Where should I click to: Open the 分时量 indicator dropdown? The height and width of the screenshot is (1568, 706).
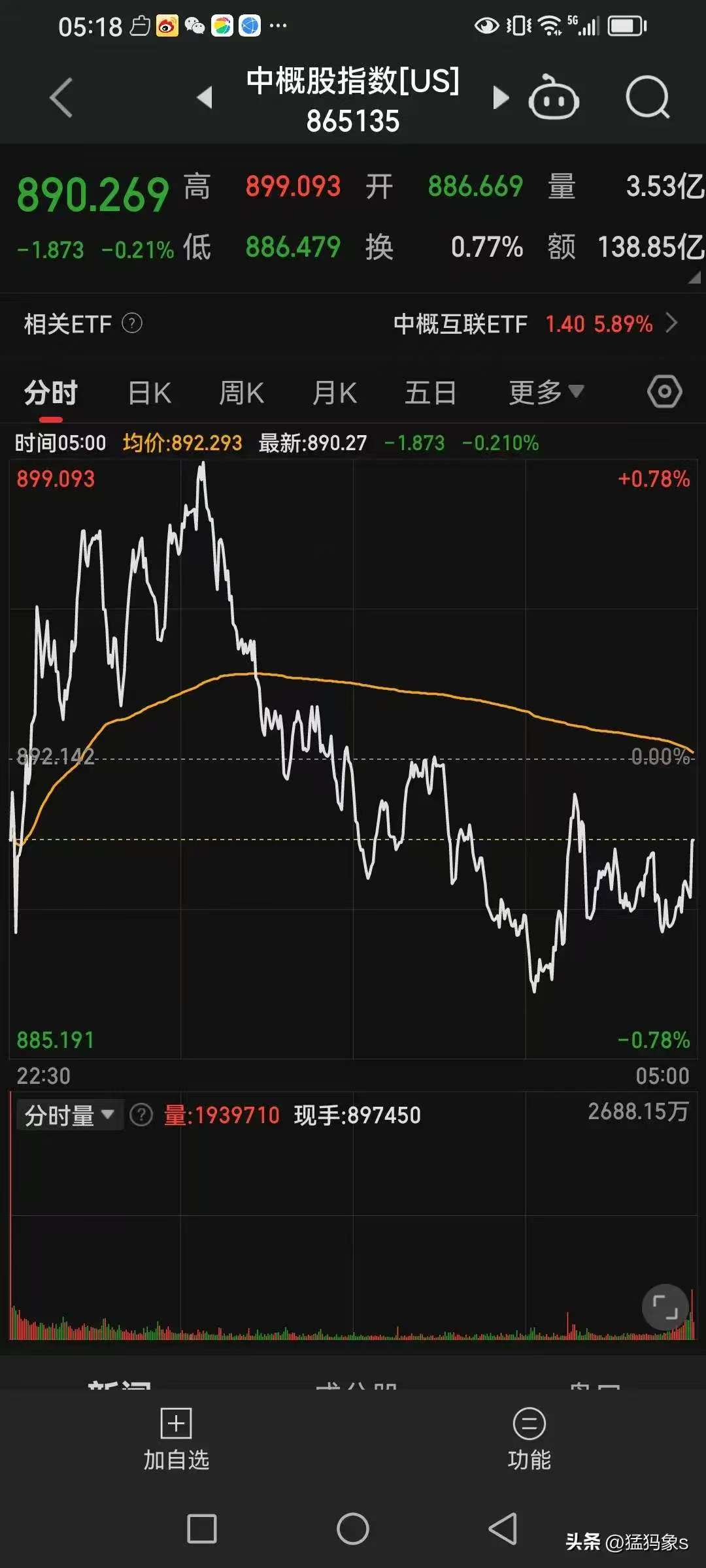(69, 1115)
